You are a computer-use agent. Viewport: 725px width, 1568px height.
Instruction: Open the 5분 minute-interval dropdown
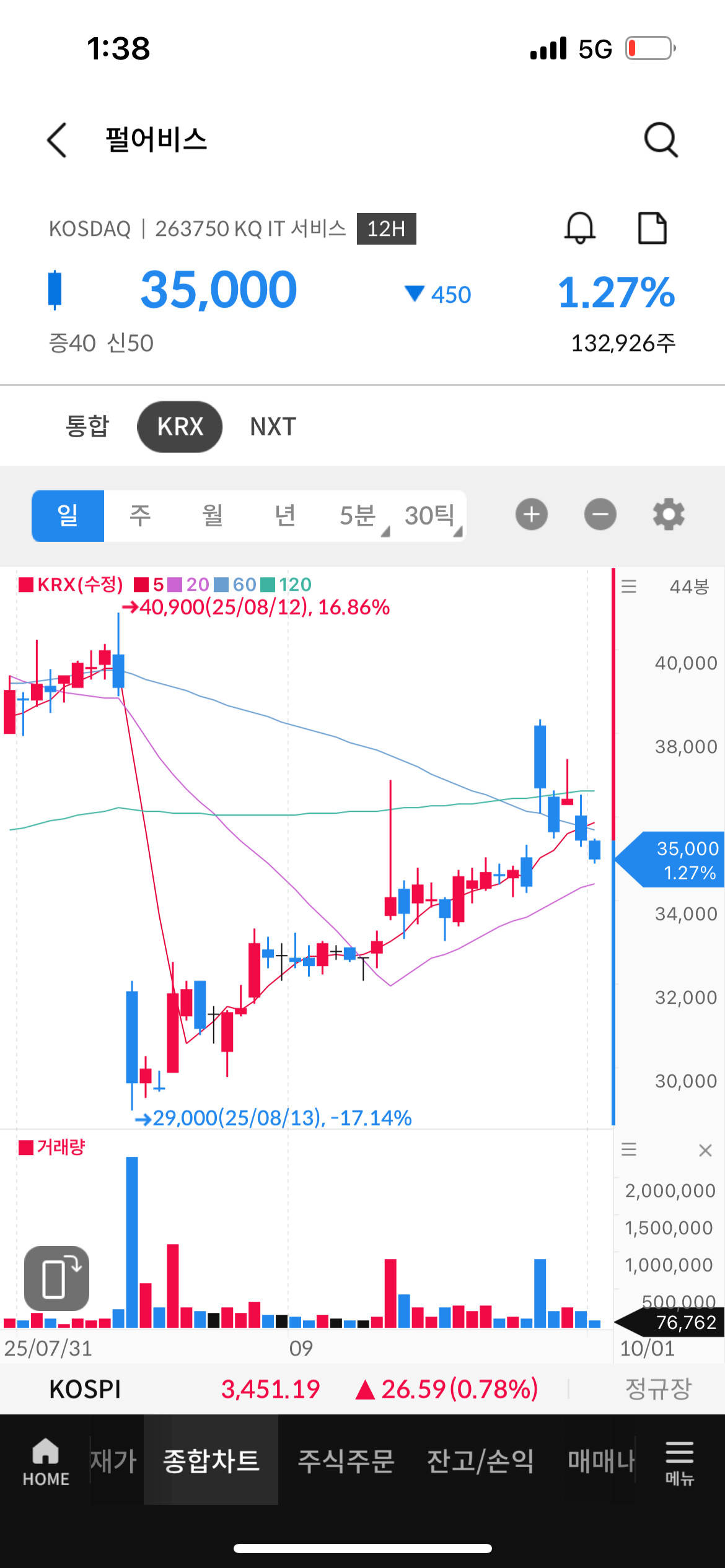359,515
